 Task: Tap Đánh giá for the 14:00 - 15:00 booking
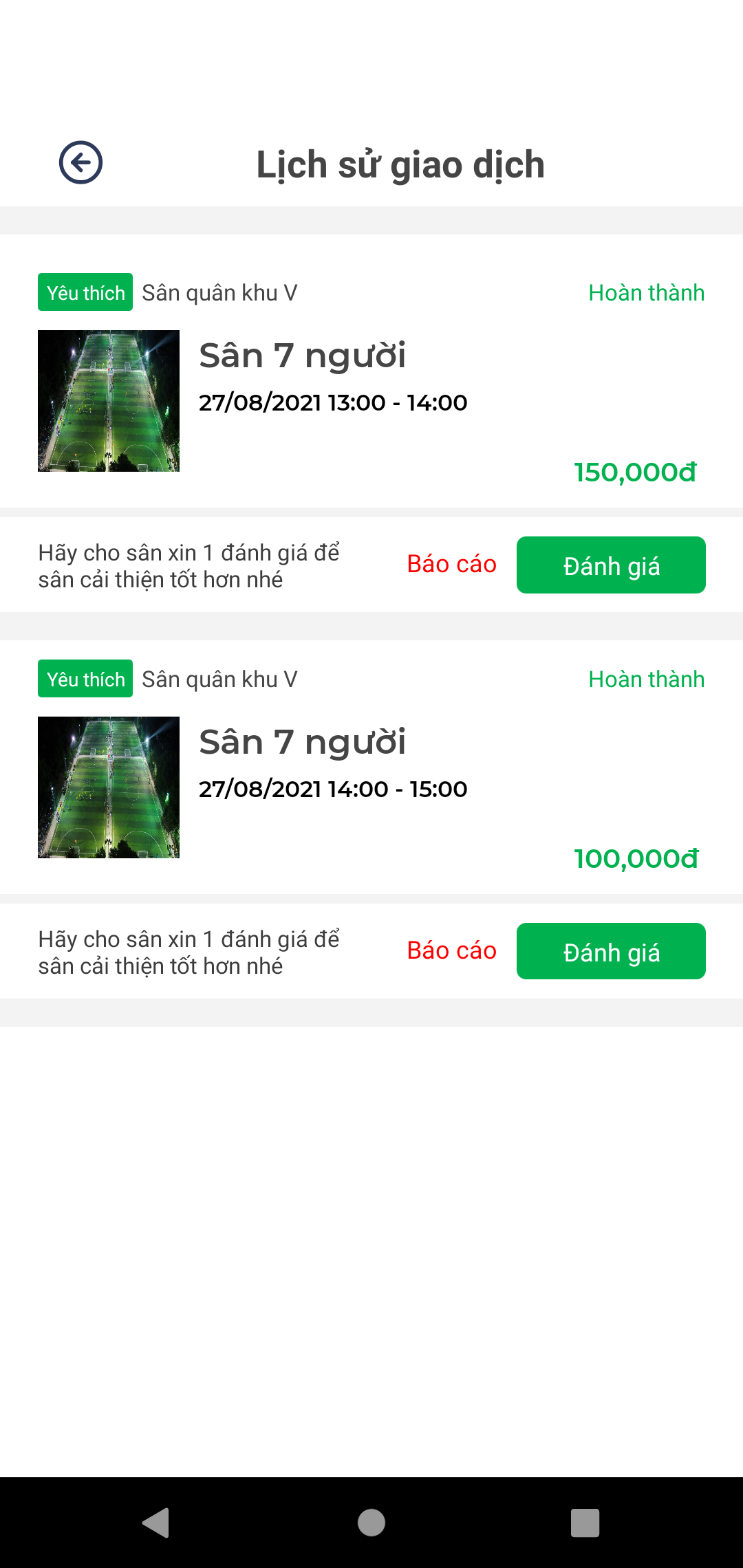[x=611, y=952]
